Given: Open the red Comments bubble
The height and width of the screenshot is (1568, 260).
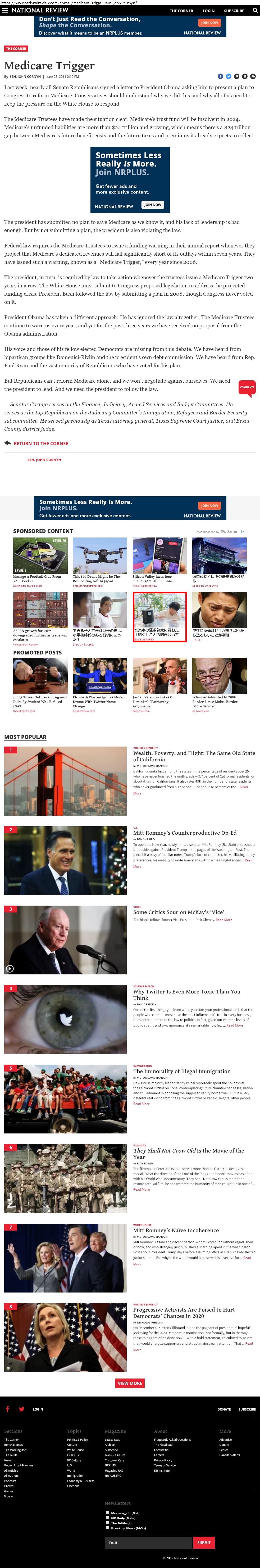Looking at the screenshot, I should point(247,387).
